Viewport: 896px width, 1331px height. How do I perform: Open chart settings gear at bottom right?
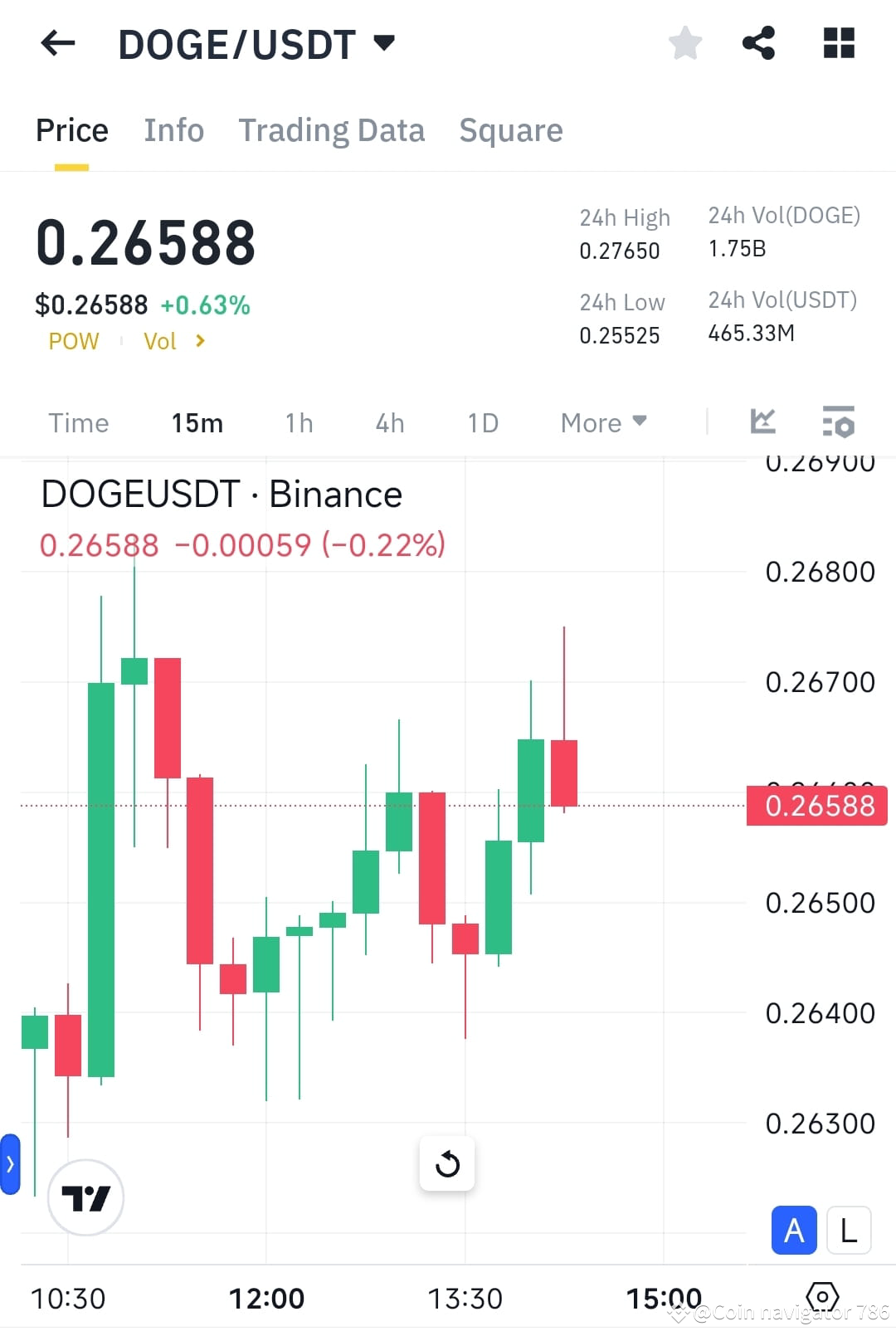821,1295
